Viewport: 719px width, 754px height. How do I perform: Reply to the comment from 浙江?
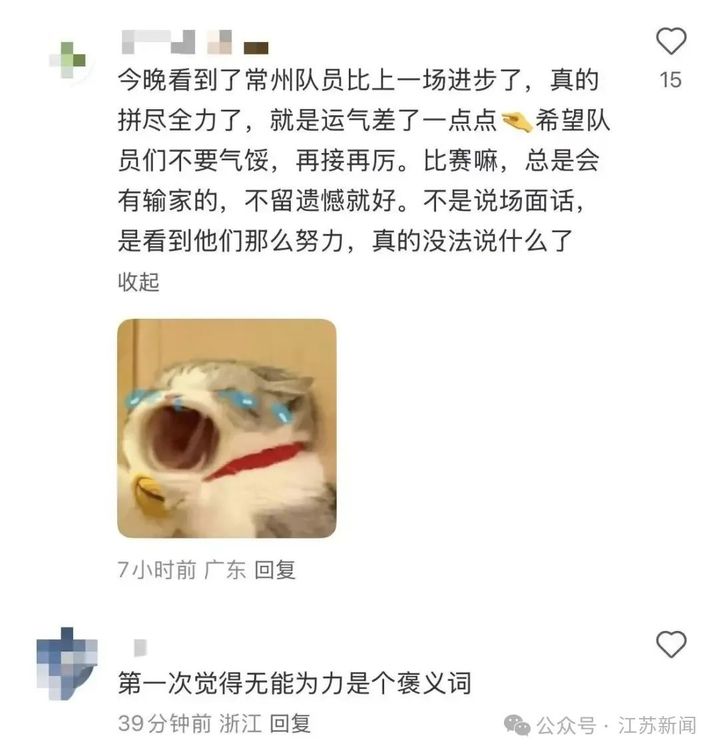pos(290,722)
